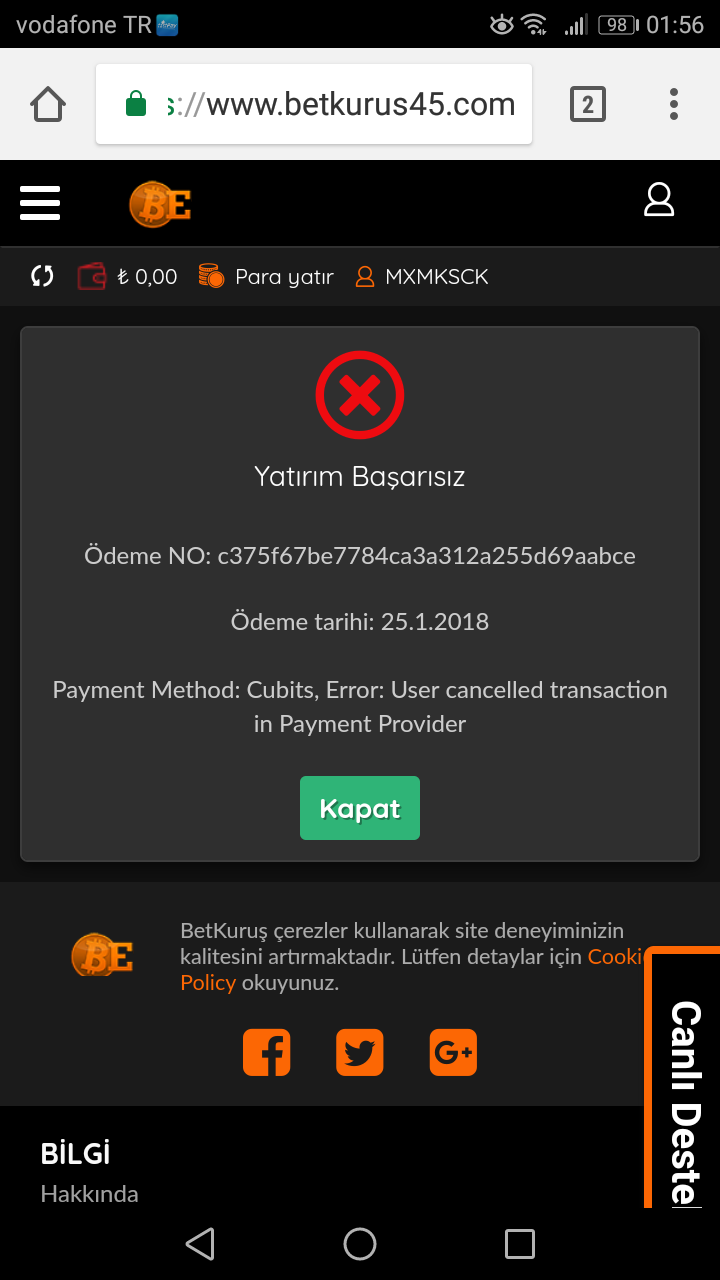The height and width of the screenshot is (1280, 720).
Task: Refresh the balance
Action: pos(41,276)
